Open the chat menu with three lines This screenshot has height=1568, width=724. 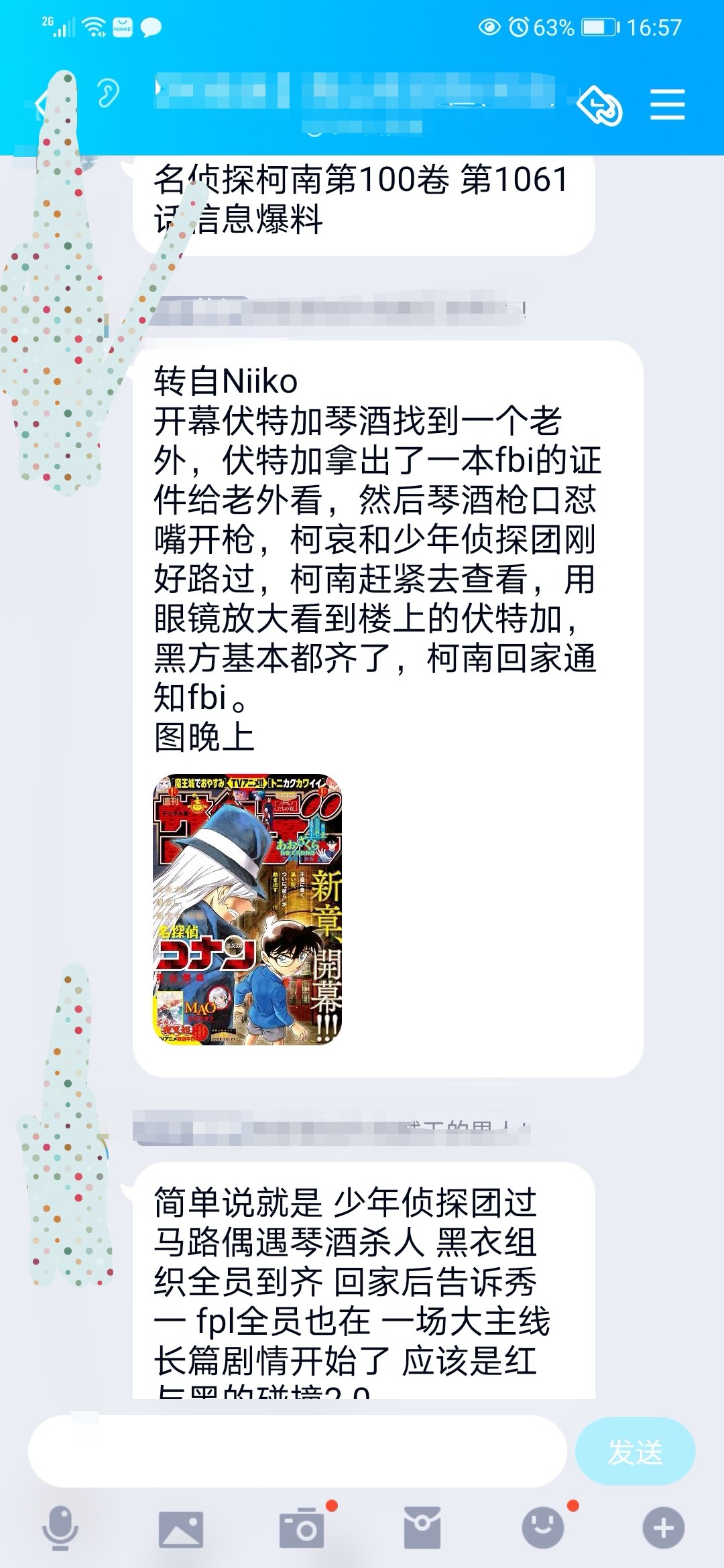click(667, 106)
